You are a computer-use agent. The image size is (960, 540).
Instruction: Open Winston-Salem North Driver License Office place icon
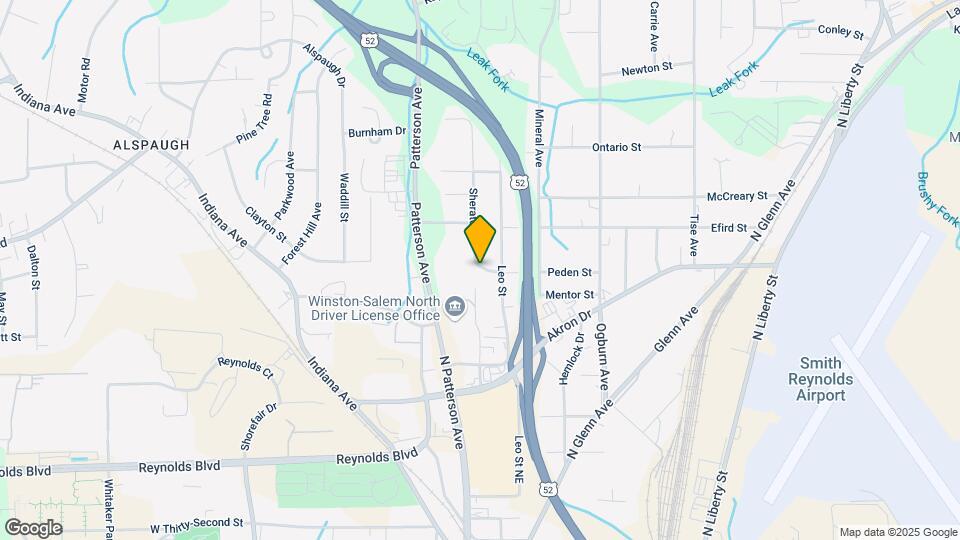coord(455,306)
